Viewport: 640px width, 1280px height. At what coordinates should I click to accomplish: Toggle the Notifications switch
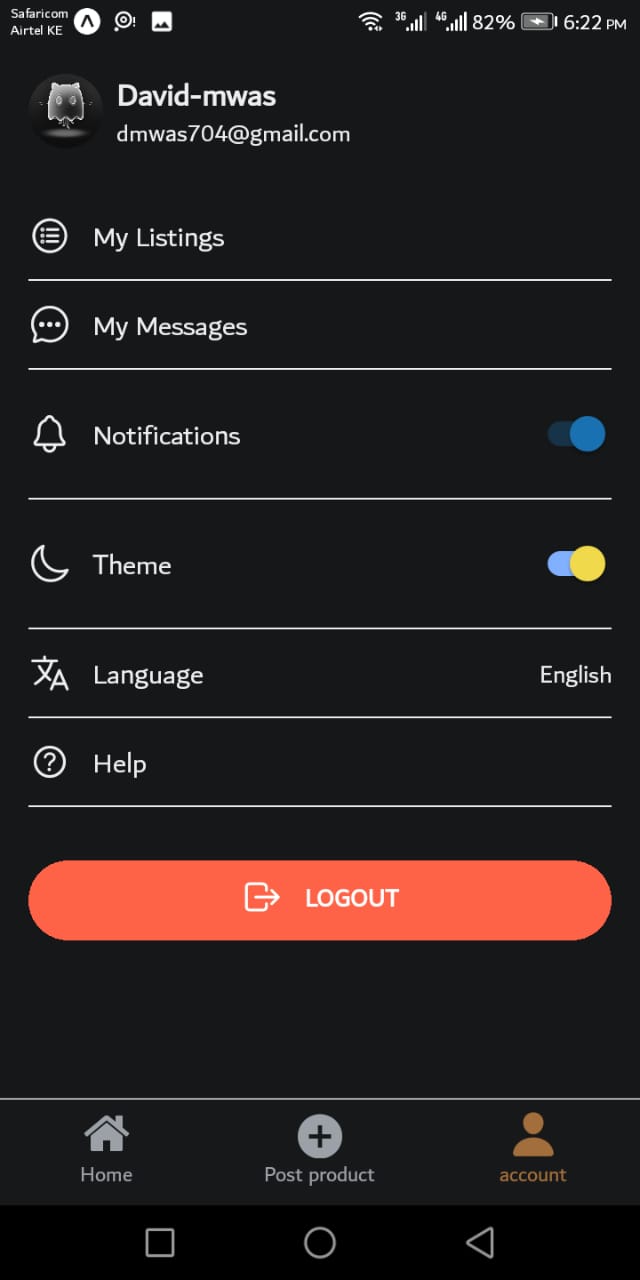[576, 435]
